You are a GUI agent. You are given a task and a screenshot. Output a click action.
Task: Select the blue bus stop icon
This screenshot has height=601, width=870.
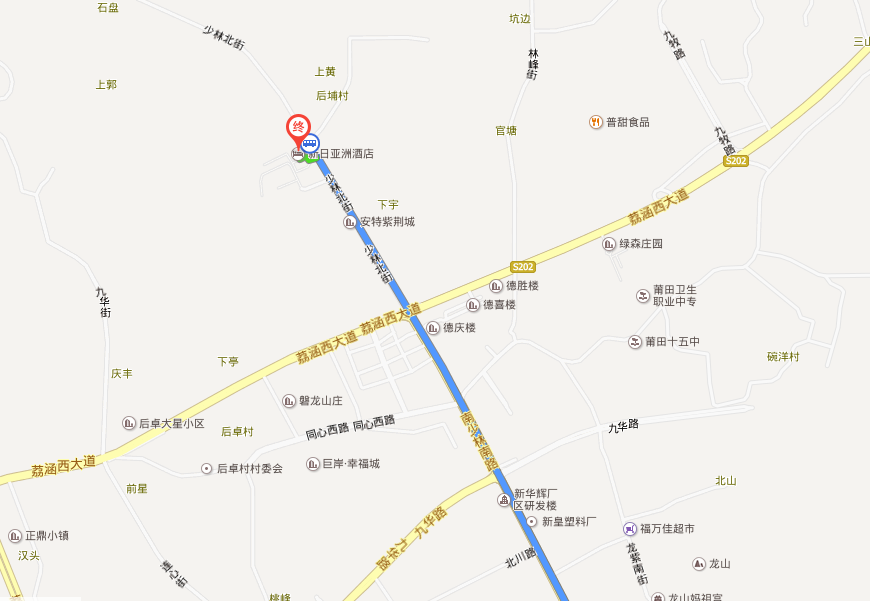point(310,143)
